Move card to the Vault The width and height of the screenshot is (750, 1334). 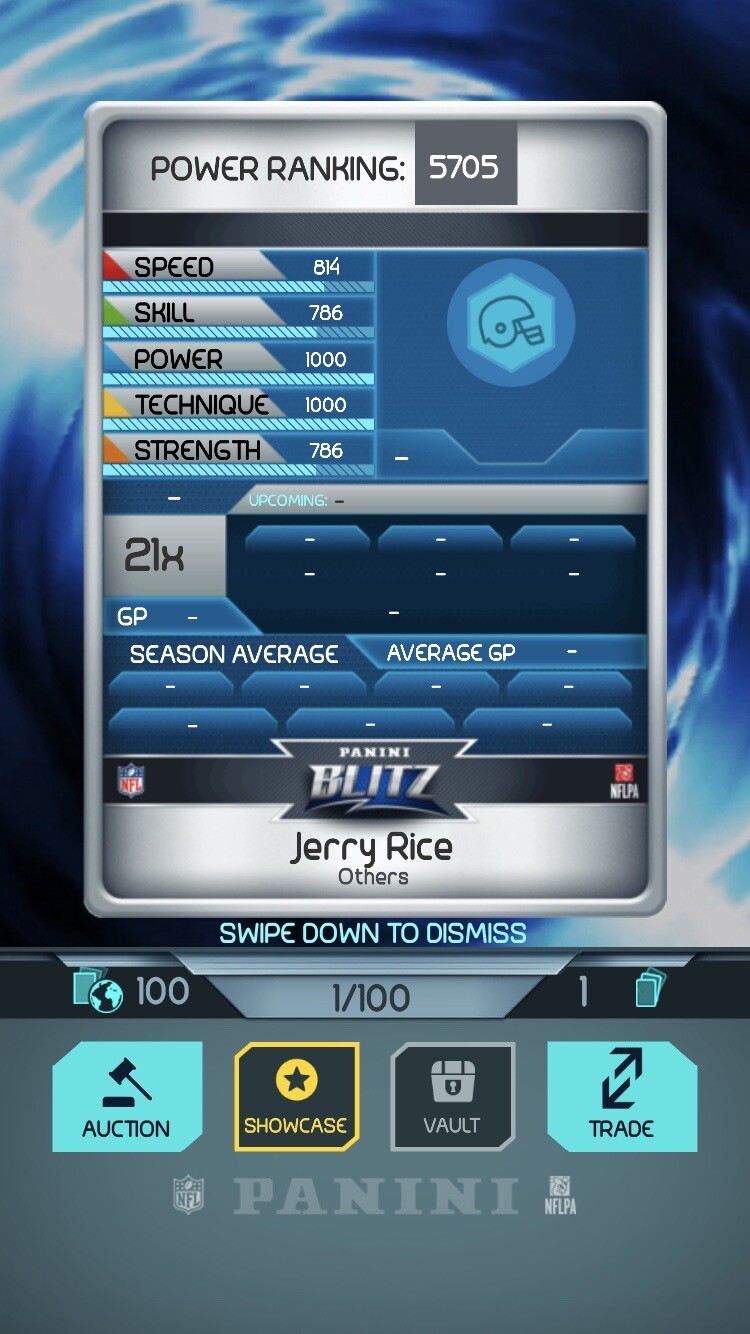point(452,1096)
